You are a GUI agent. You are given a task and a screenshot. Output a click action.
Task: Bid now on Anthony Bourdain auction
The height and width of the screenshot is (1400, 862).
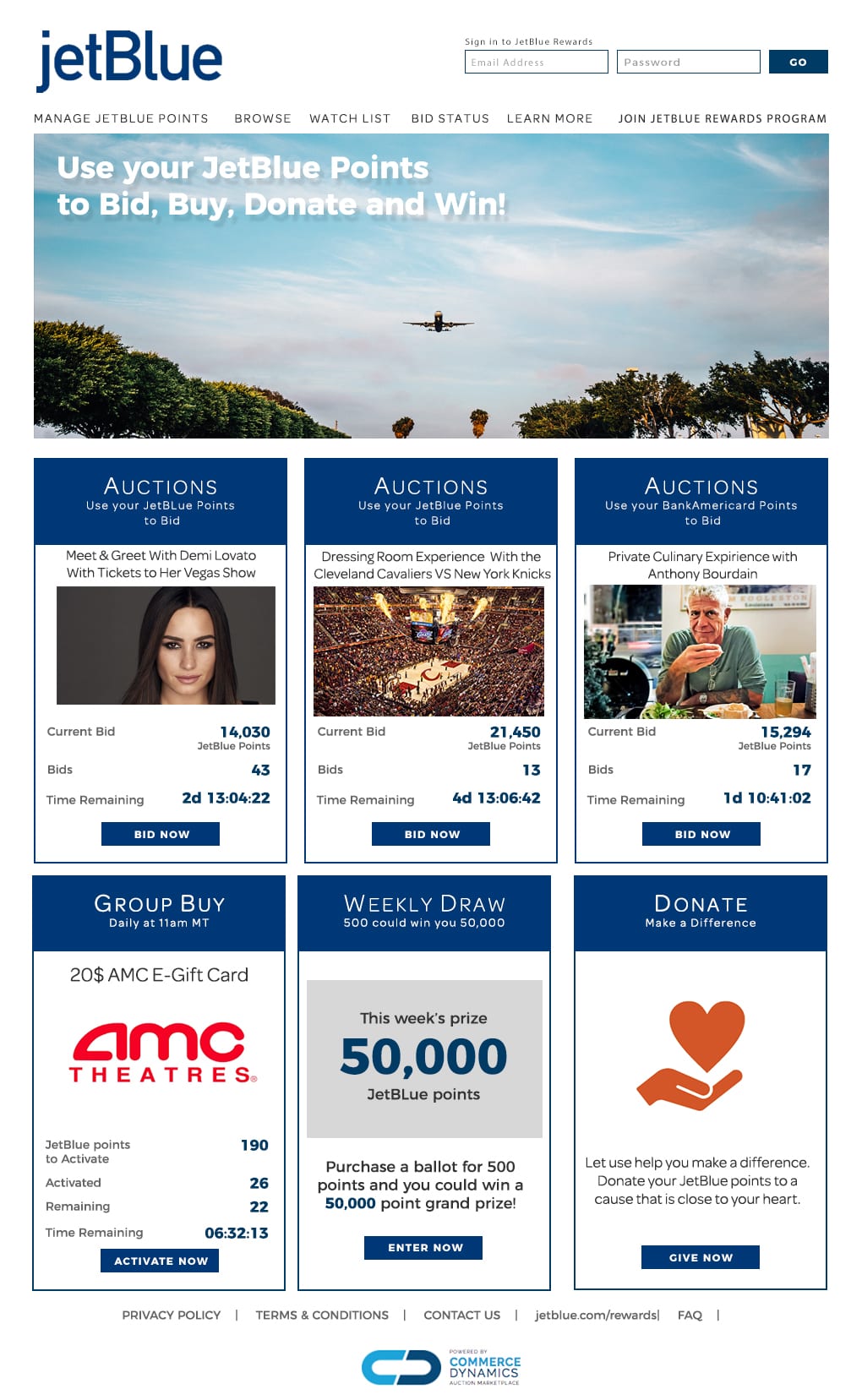(701, 834)
